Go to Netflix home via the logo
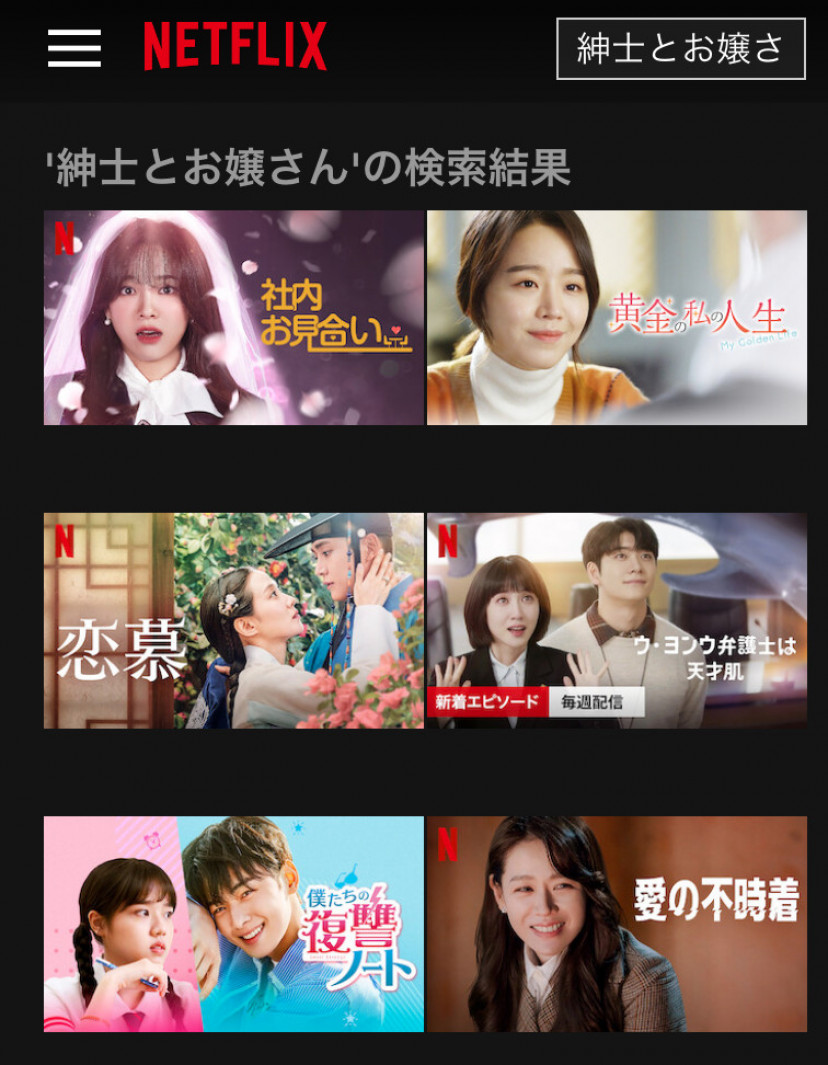The width and height of the screenshot is (828, 1065). 235,47
